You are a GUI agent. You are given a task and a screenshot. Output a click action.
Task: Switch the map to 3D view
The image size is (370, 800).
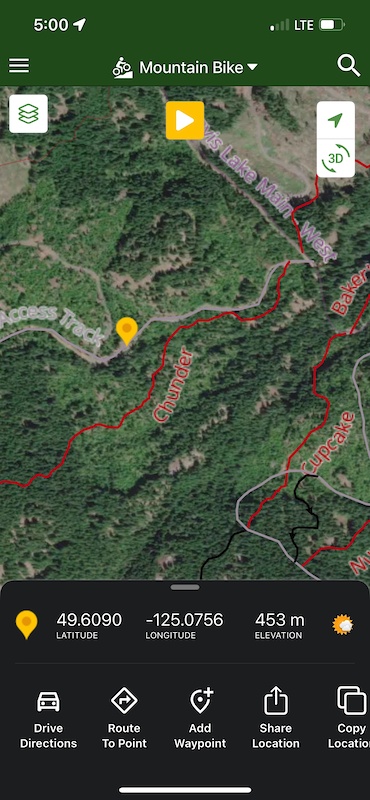click(x=335, y=158)
